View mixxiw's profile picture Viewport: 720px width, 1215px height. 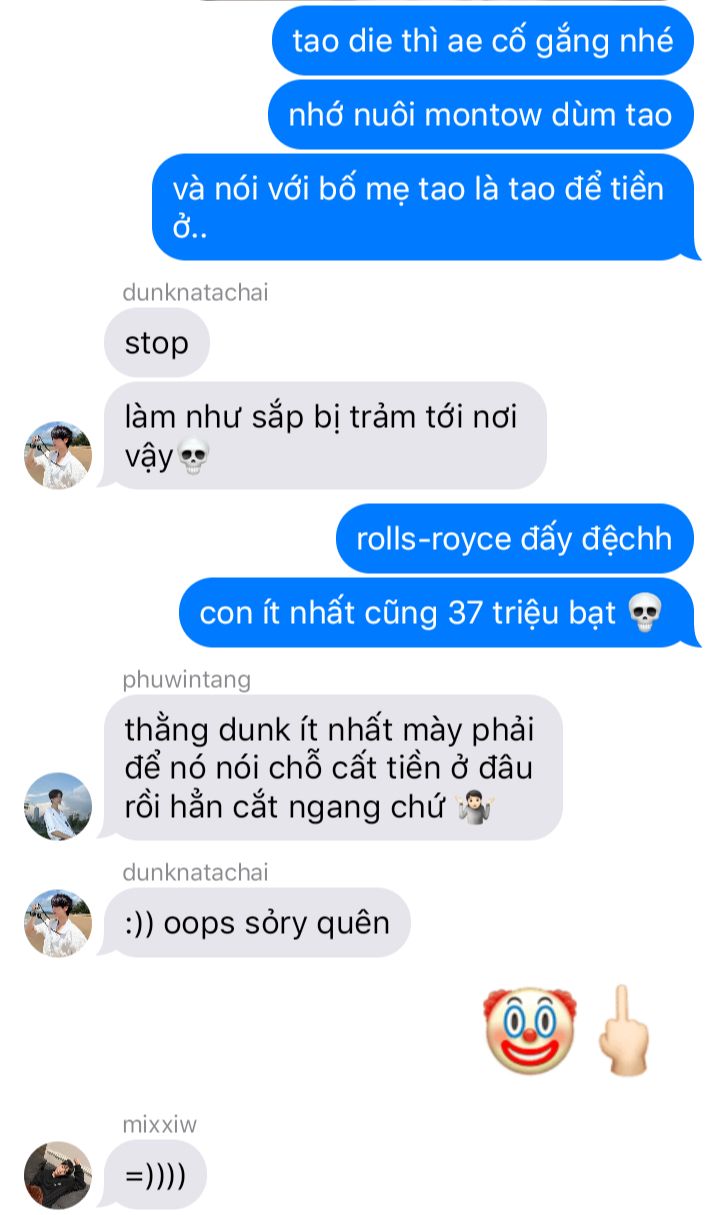pos(58,1175)
